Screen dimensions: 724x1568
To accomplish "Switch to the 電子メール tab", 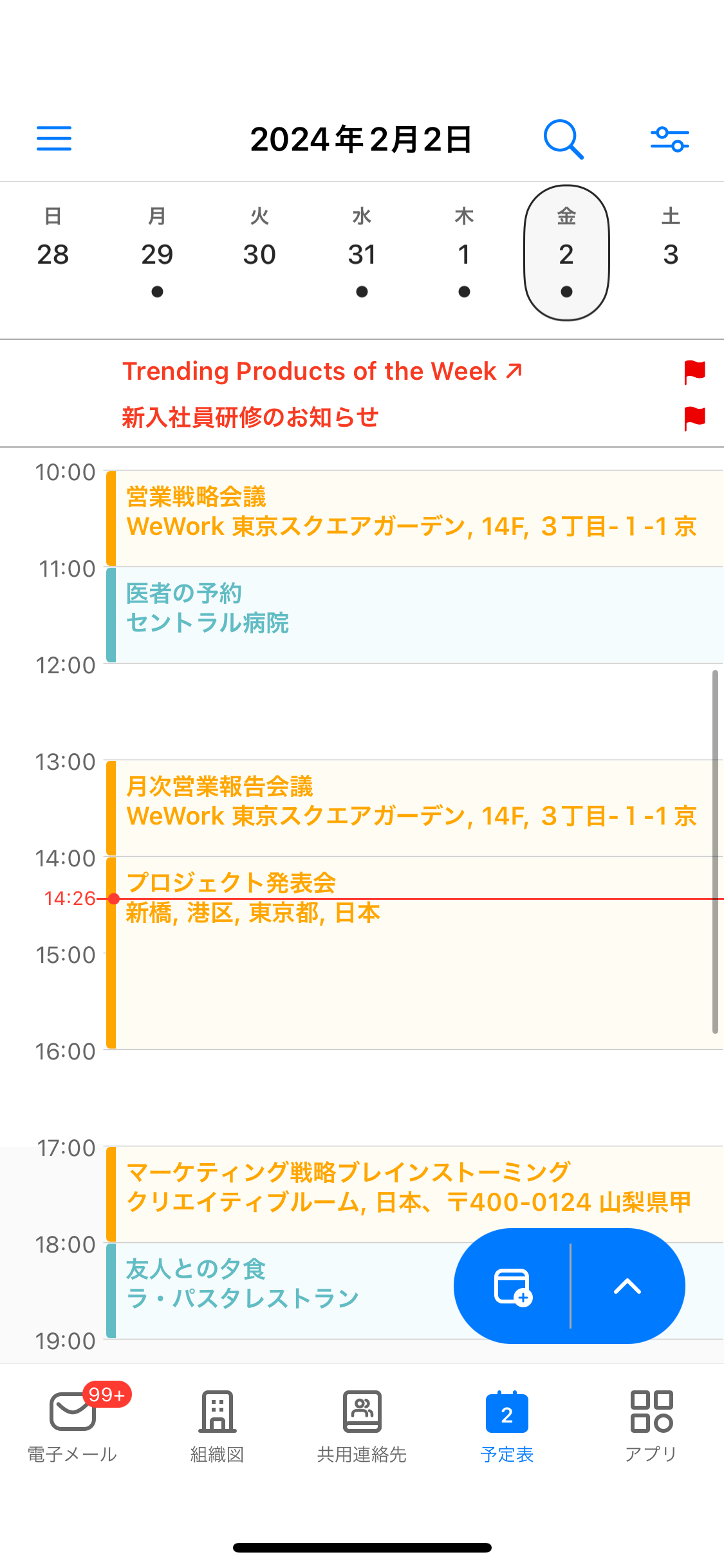I will tap(72, 1425).
